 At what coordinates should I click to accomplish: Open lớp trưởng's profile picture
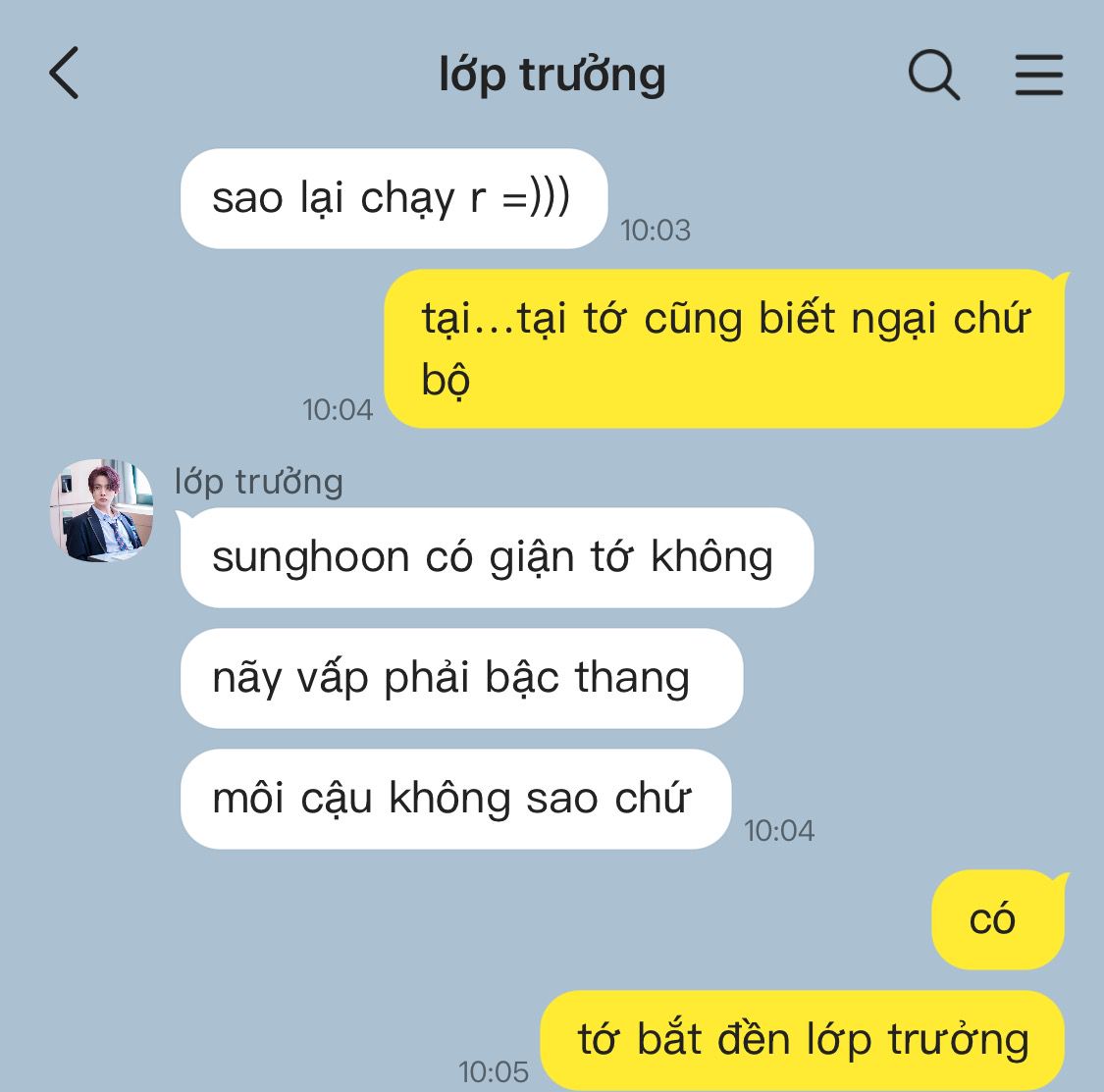(101, 510)
